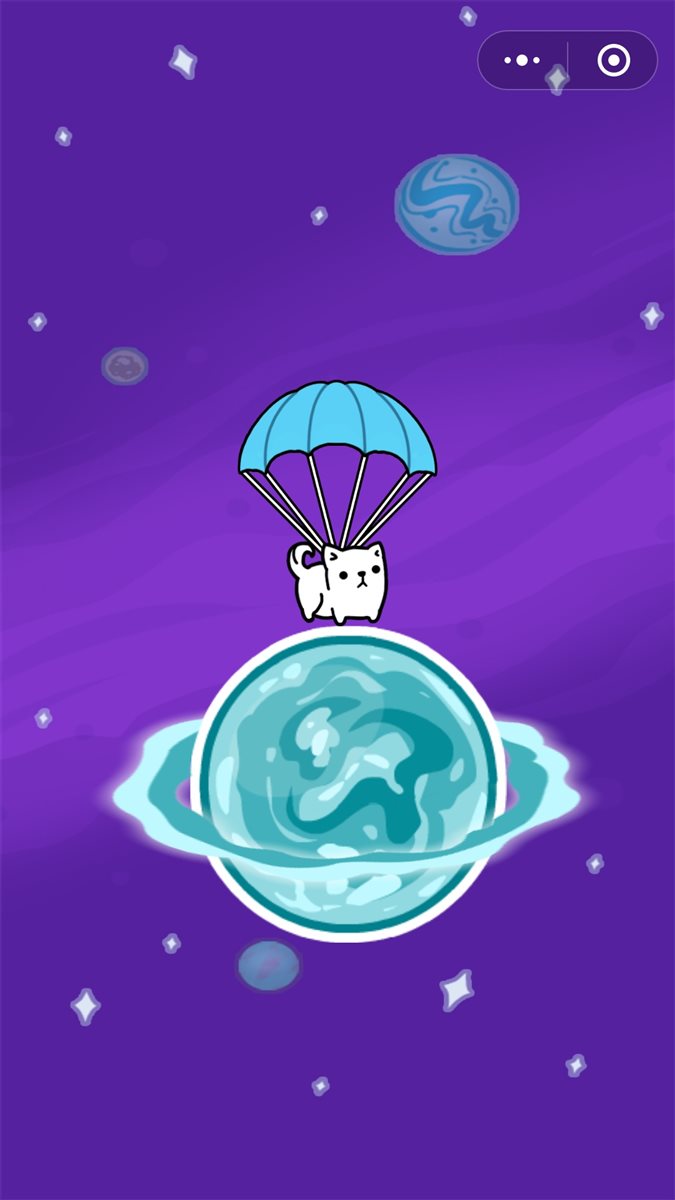
Task: Close the mini program via circle button
Action: [613, 61]
